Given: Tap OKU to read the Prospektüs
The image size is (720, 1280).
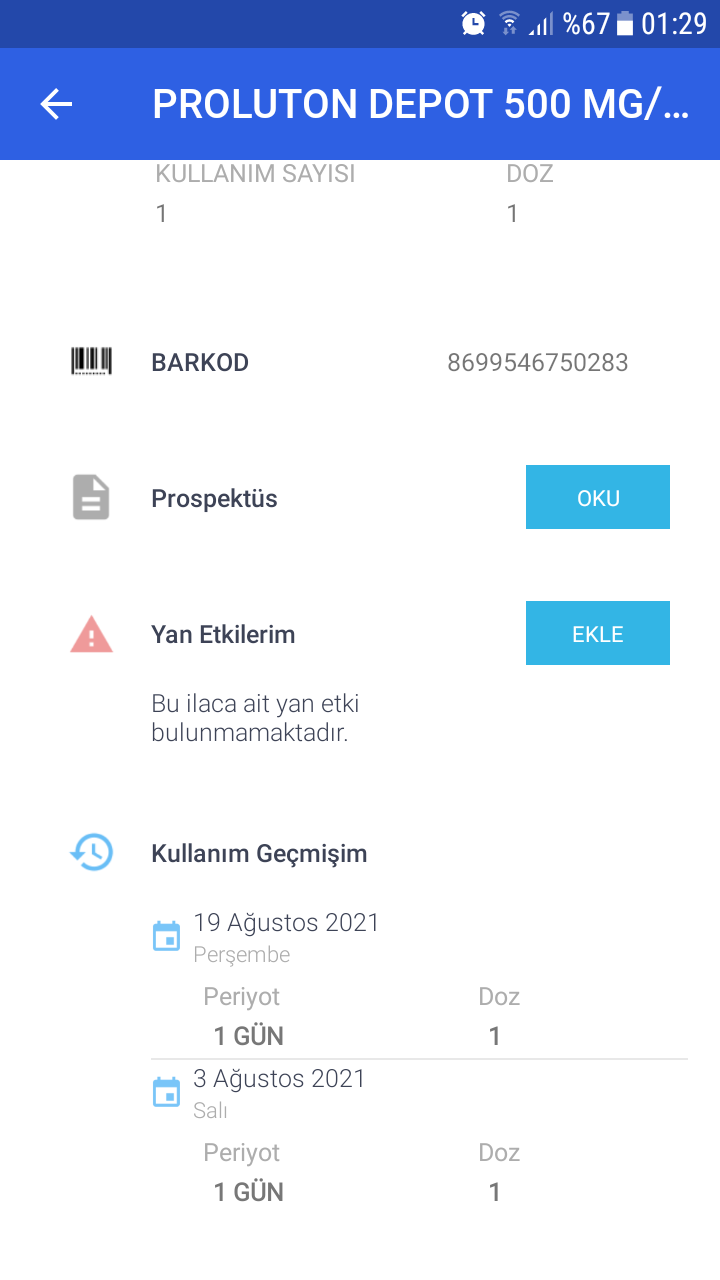Looking at the screenshot, I should 597,498.
